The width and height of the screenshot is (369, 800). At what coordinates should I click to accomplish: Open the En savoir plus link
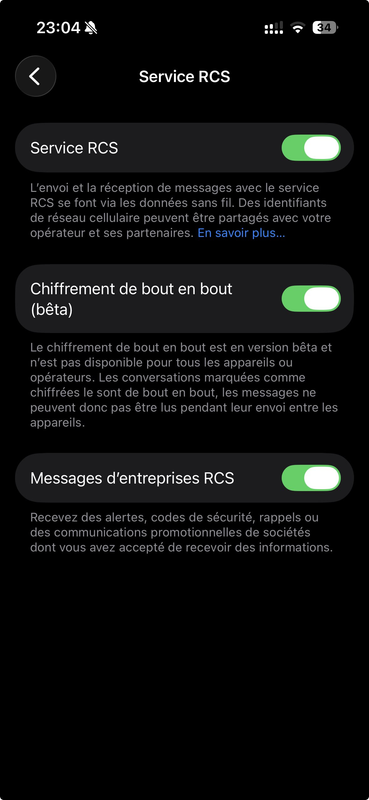point(241,234)
